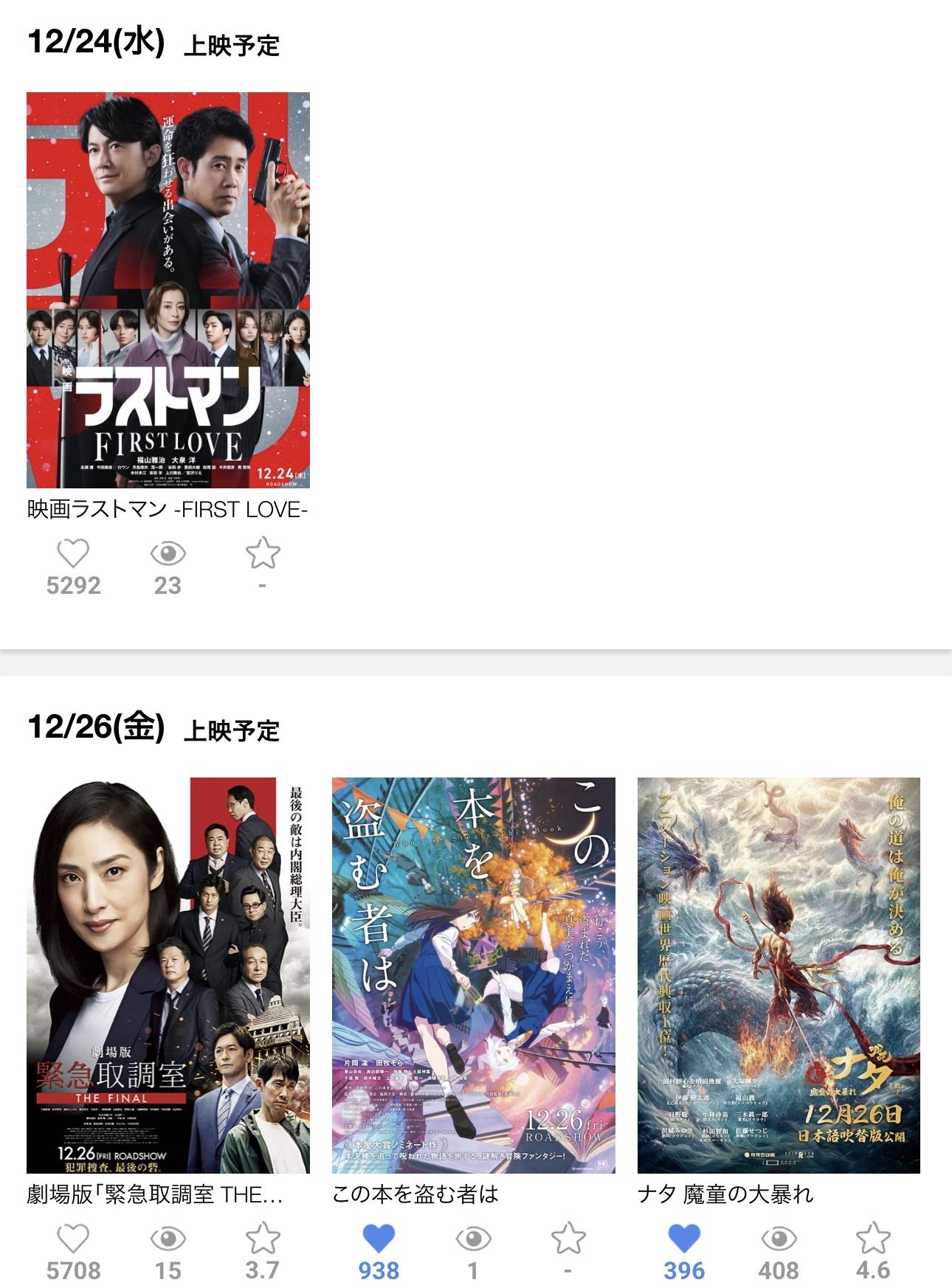Open the ナタ 魔童の大暴れ poster
This screenshot has height=1288, width=952.
[779, 974]
